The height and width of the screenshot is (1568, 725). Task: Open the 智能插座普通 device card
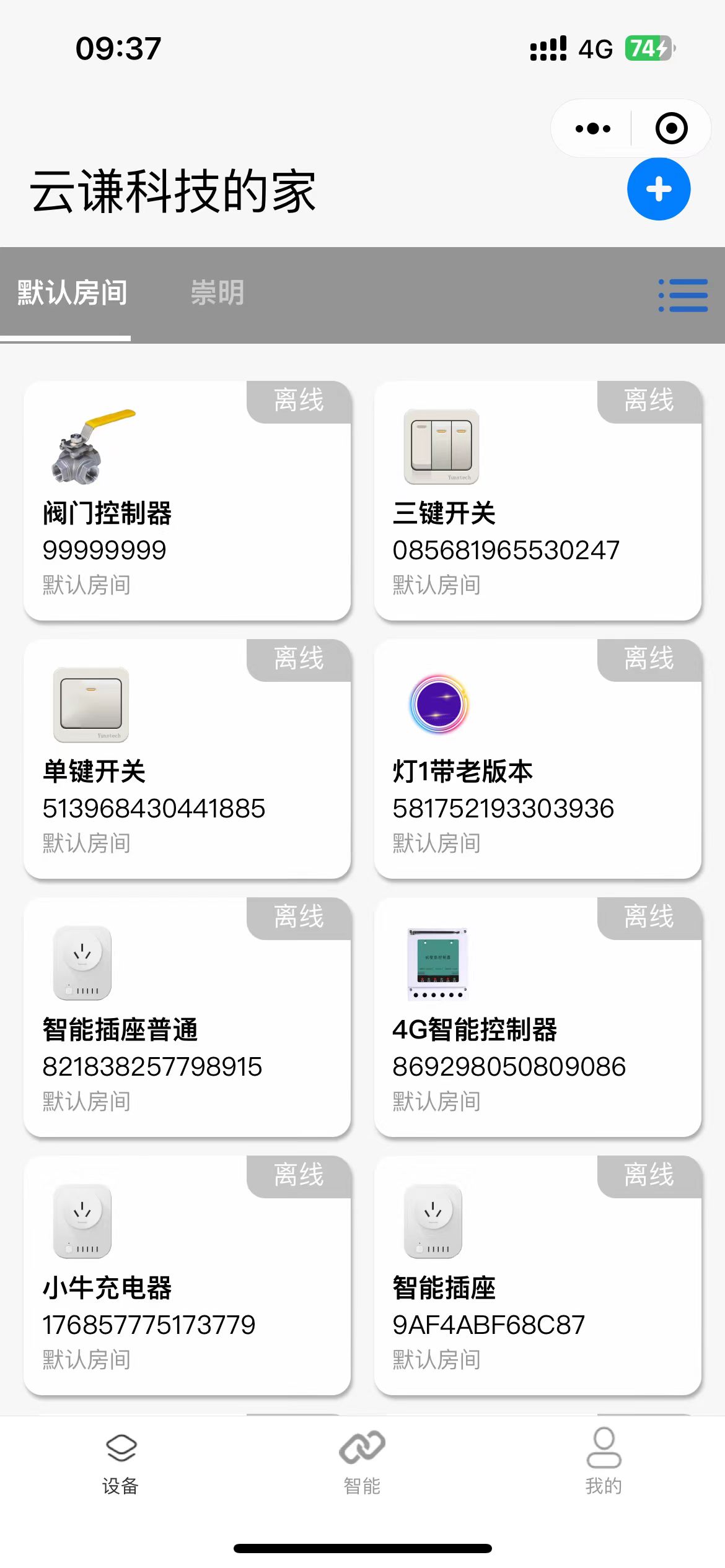[187, 1017]
